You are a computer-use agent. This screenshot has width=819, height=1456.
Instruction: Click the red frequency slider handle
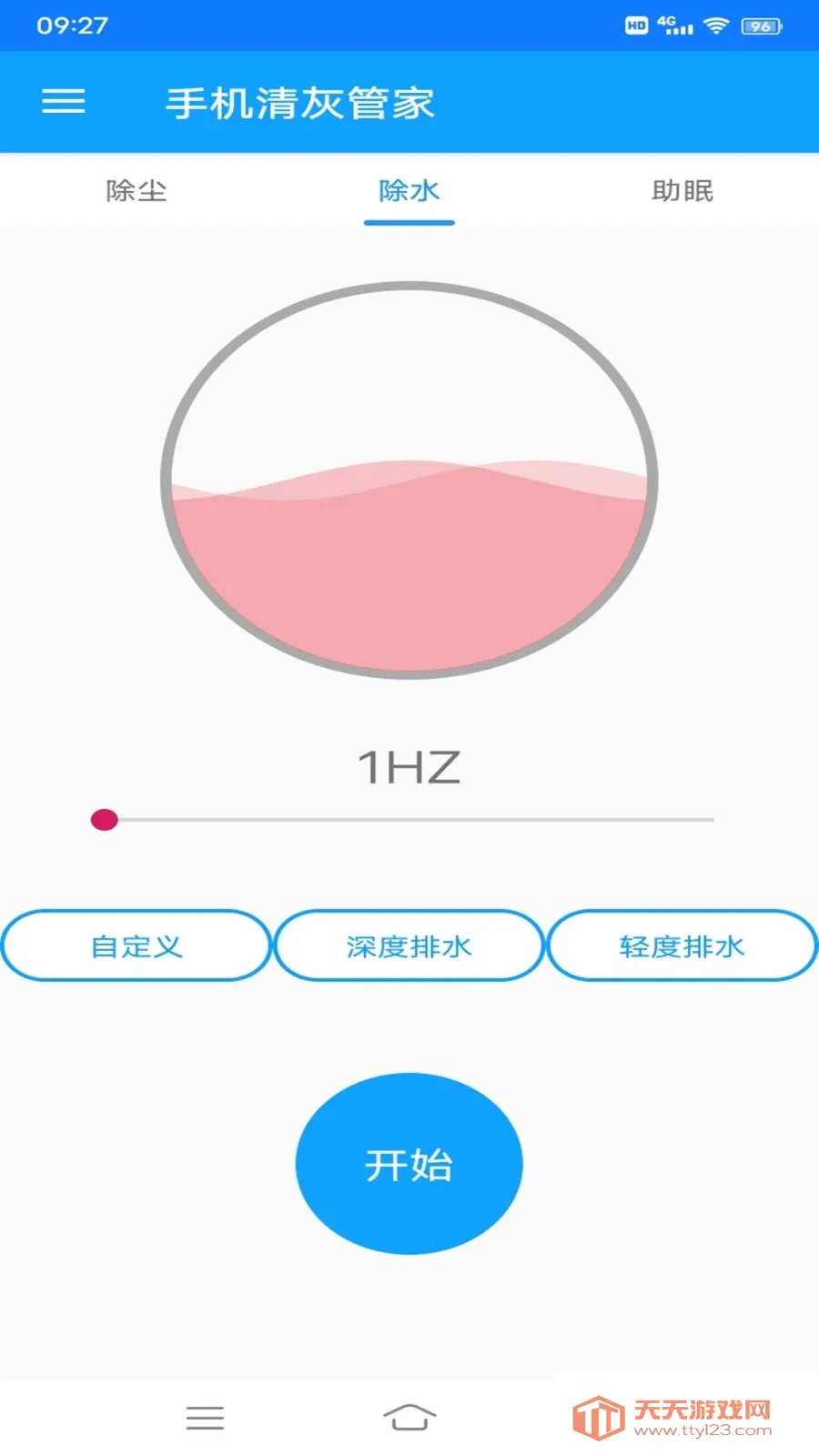tap(105, 819)
